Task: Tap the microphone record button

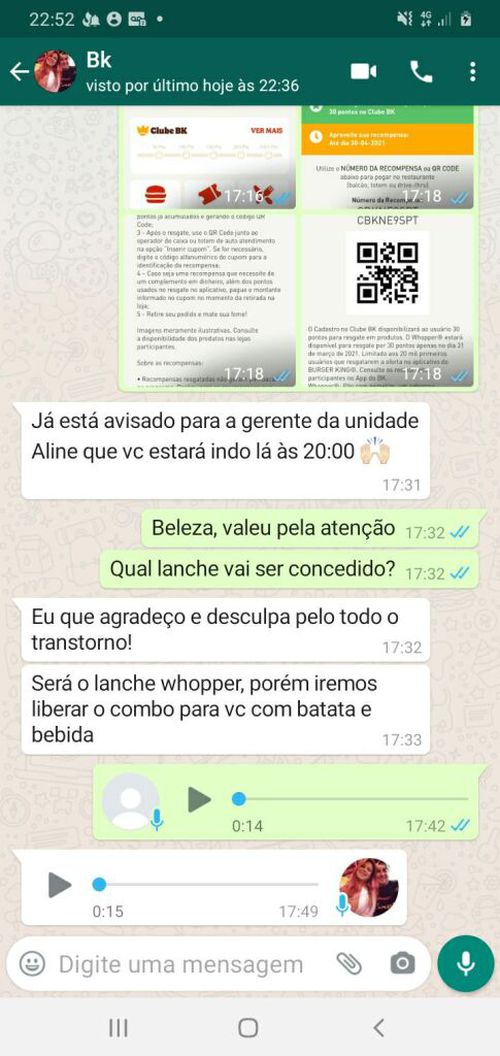Action: (x=466, y=964)
